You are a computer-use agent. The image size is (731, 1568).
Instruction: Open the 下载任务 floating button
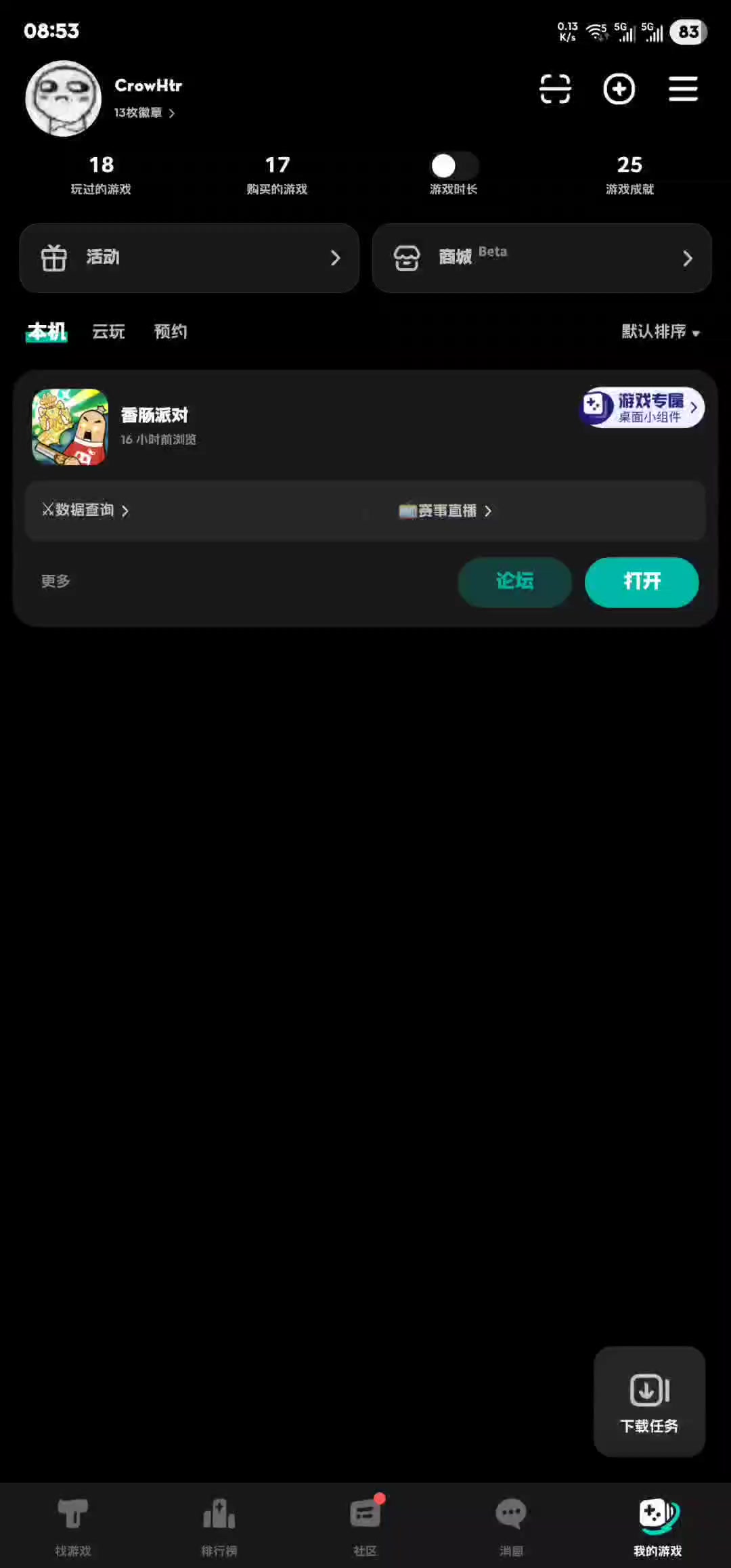pos(649,1401)
